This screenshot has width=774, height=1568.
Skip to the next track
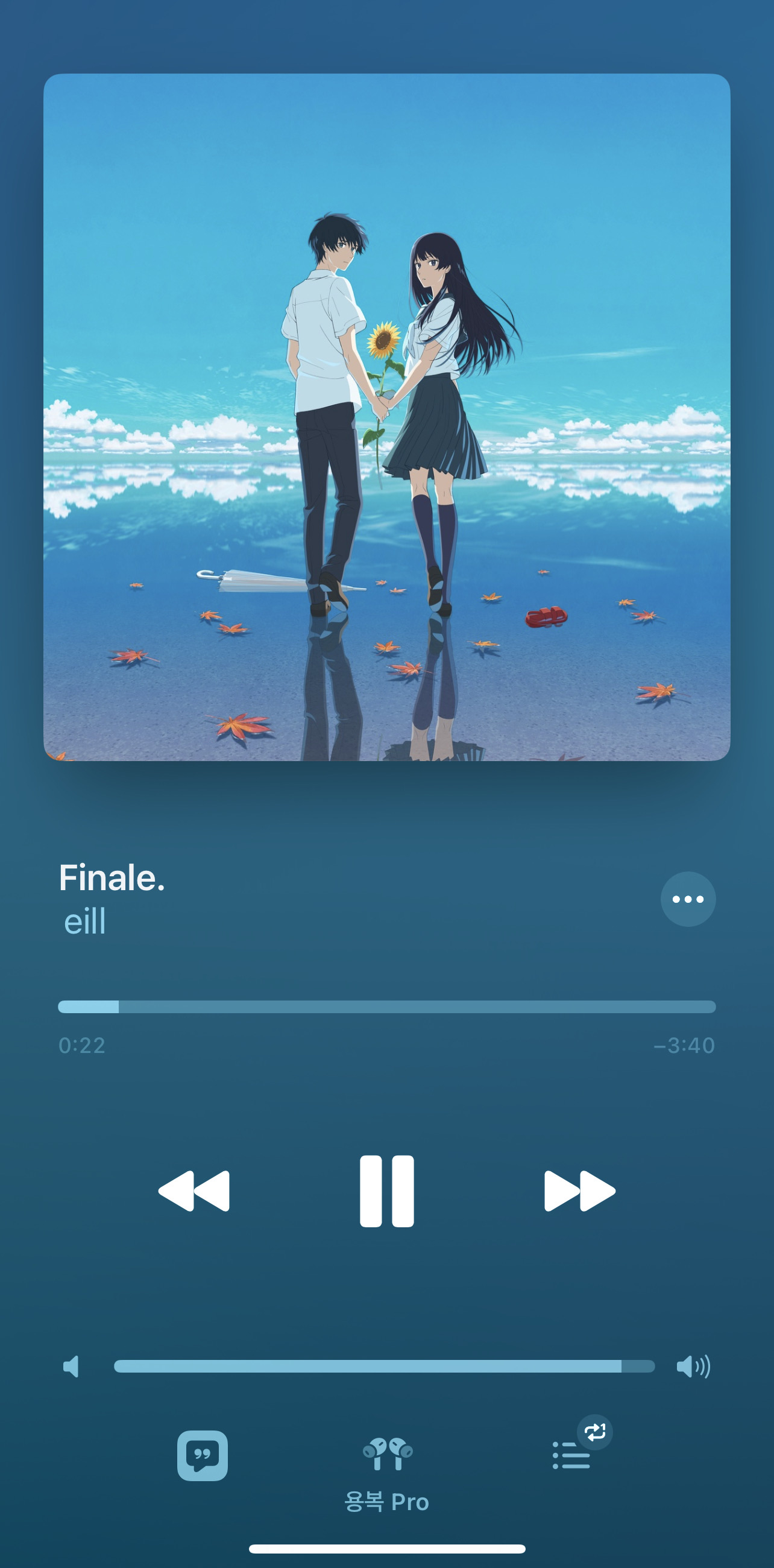(x=580, y=1190)
